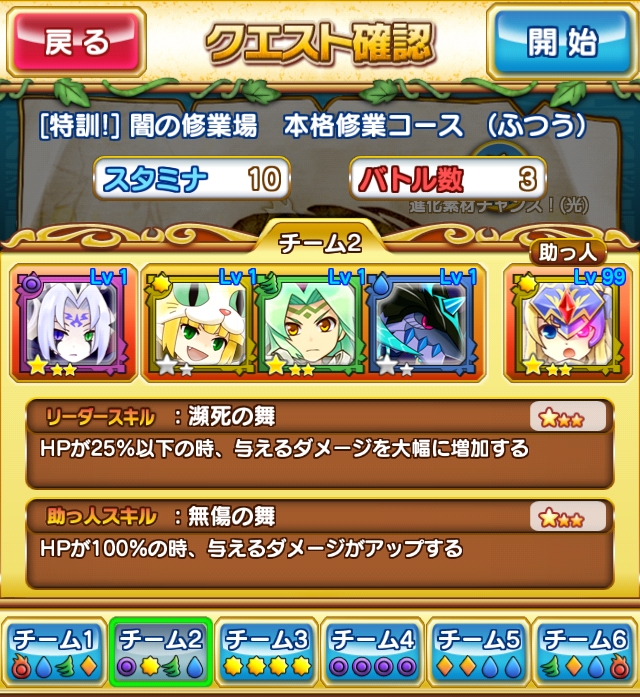Switch to チーム5 tab
The height and width of the screenshot is (697, 640).
480,649
